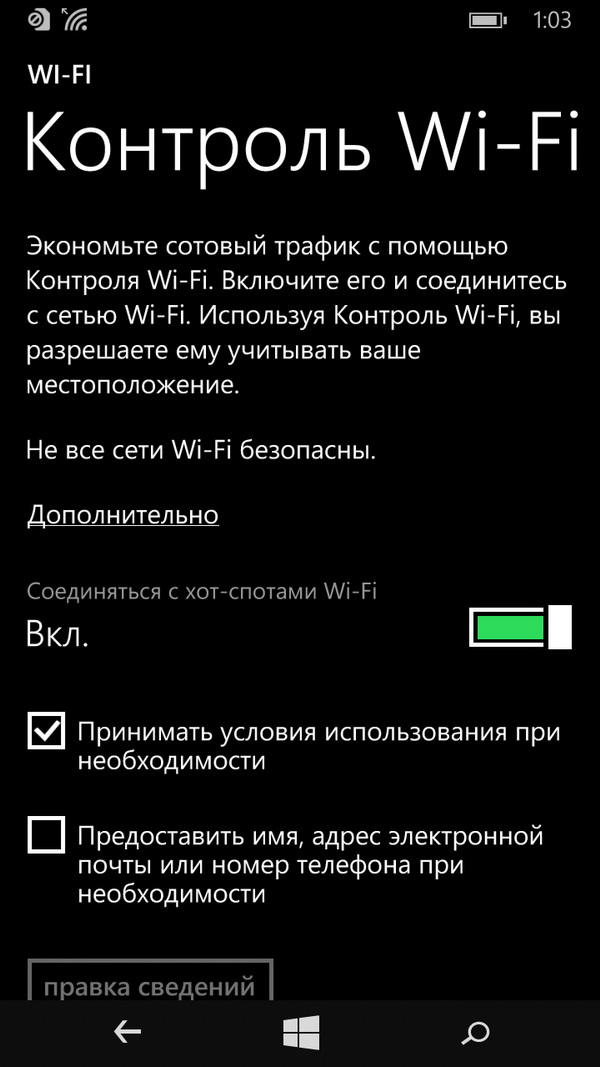Open the Дополнительно link

pos(122,514)
